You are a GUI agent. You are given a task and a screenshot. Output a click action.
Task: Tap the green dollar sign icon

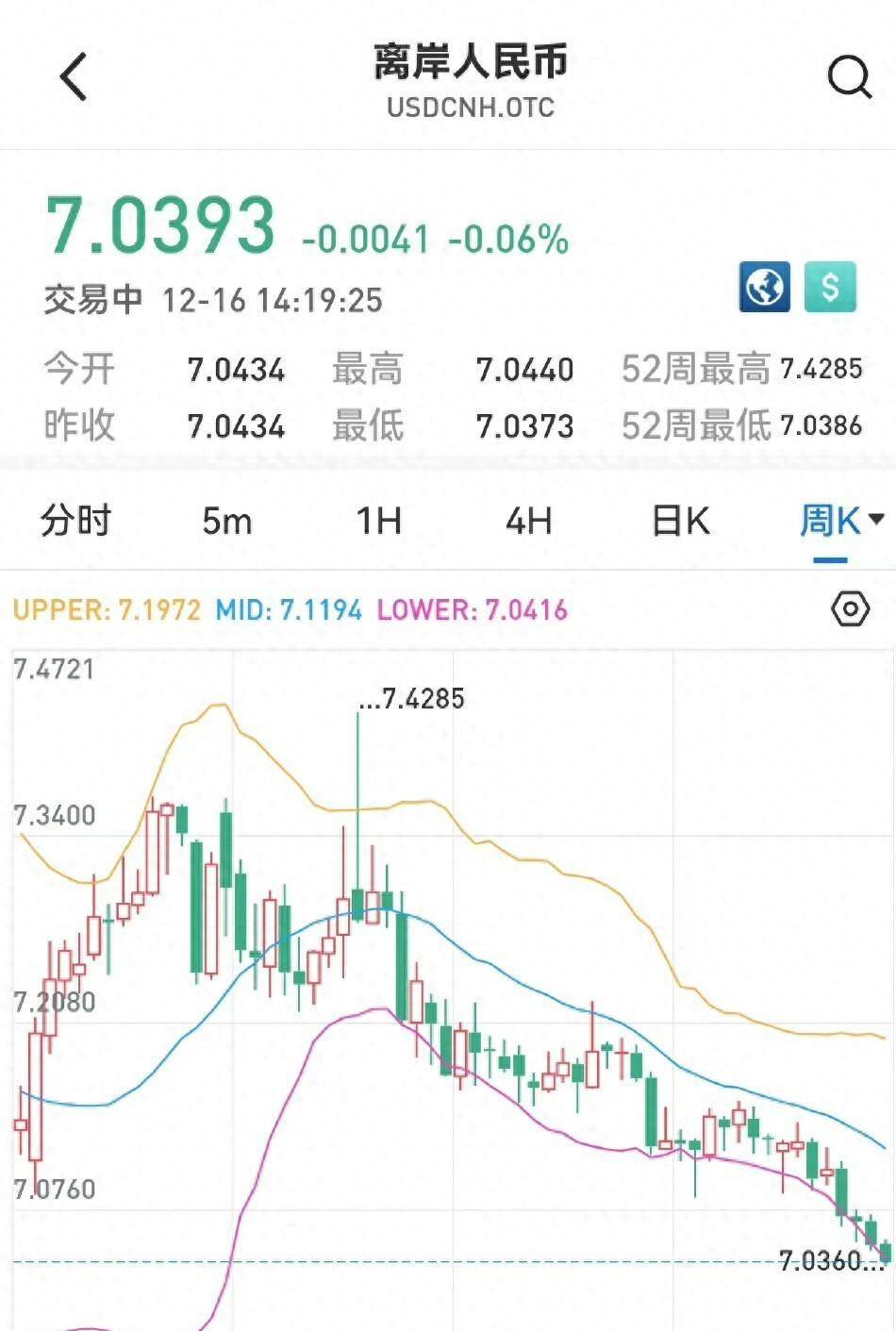point(830,286)
